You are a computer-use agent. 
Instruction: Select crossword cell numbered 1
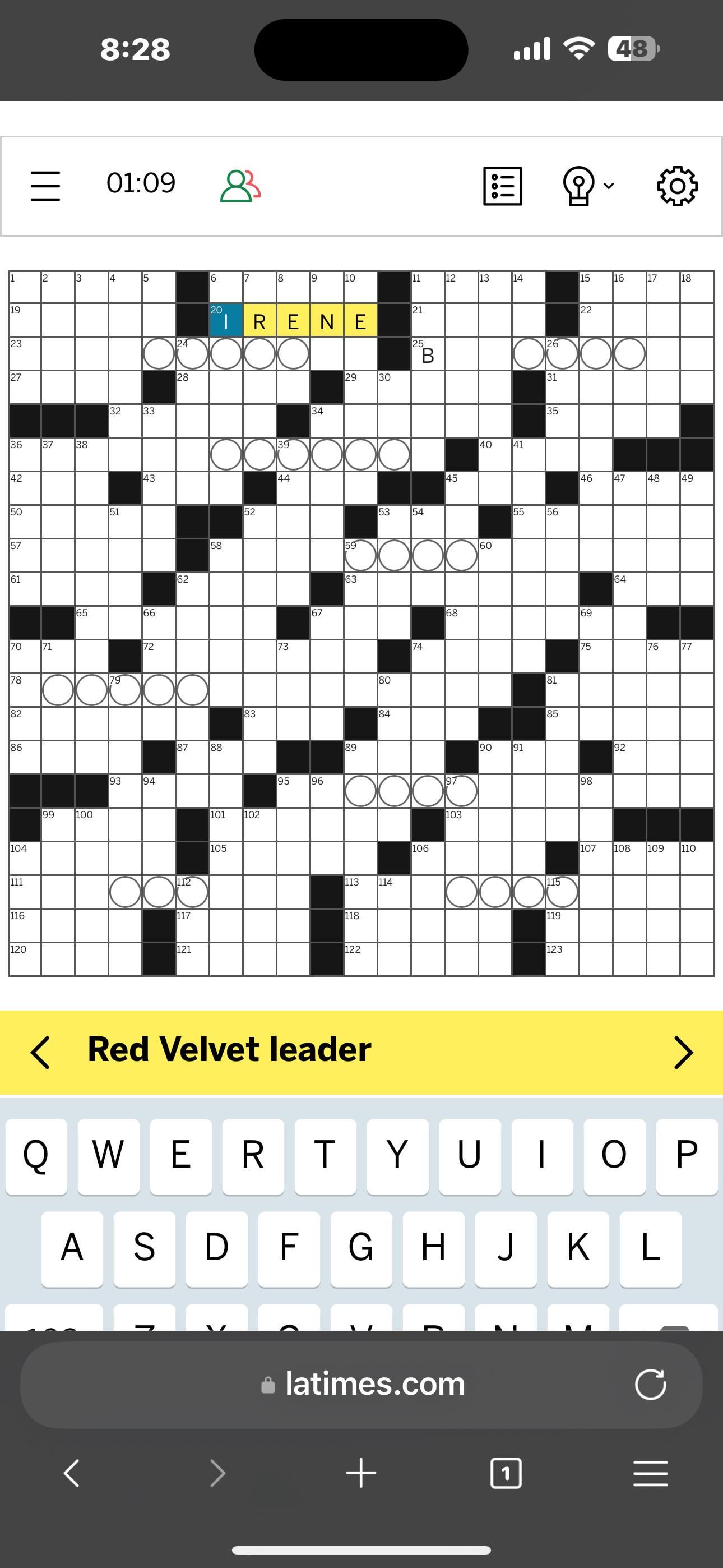click(x=25, y=287)
